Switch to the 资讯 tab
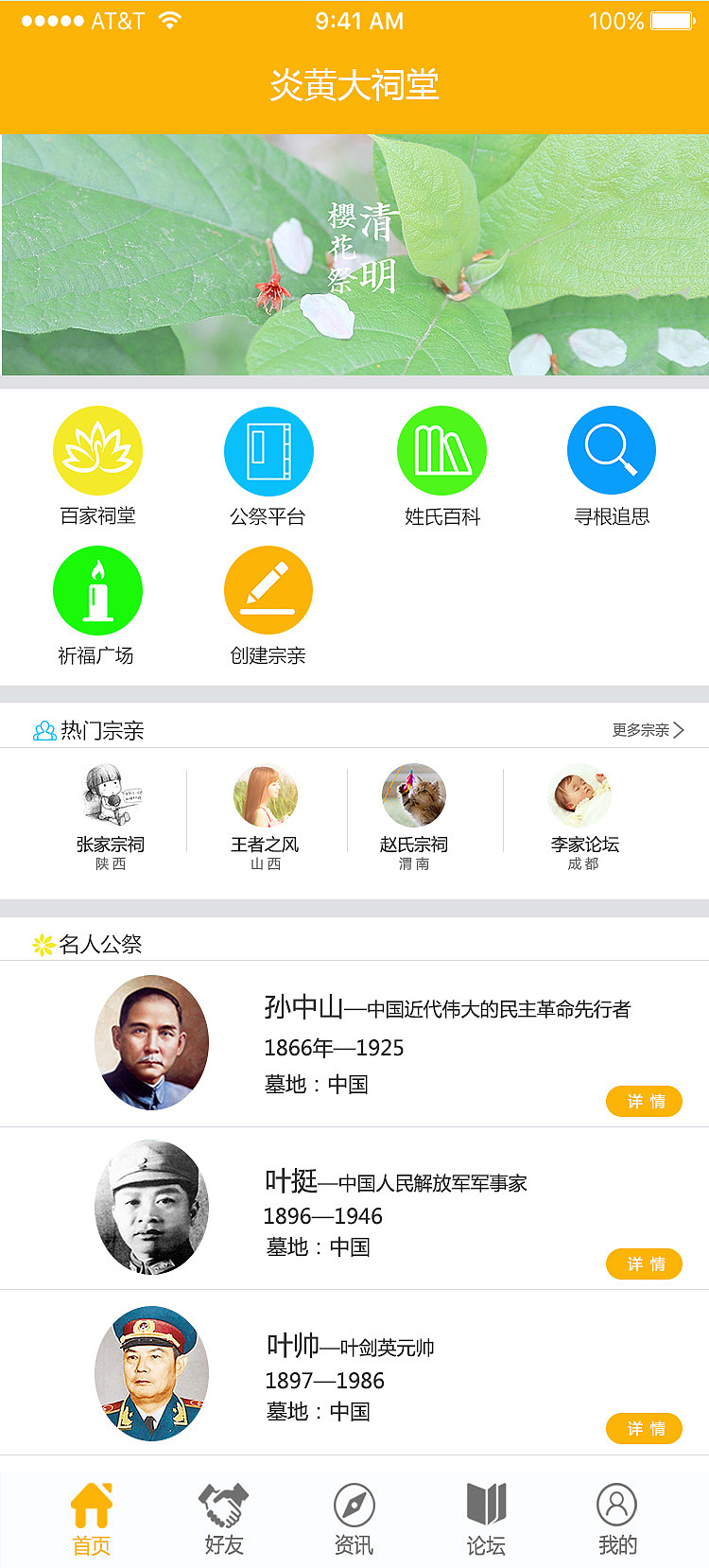The width and height of the screenshot is (709, 1568). [x=354, y=1519]
